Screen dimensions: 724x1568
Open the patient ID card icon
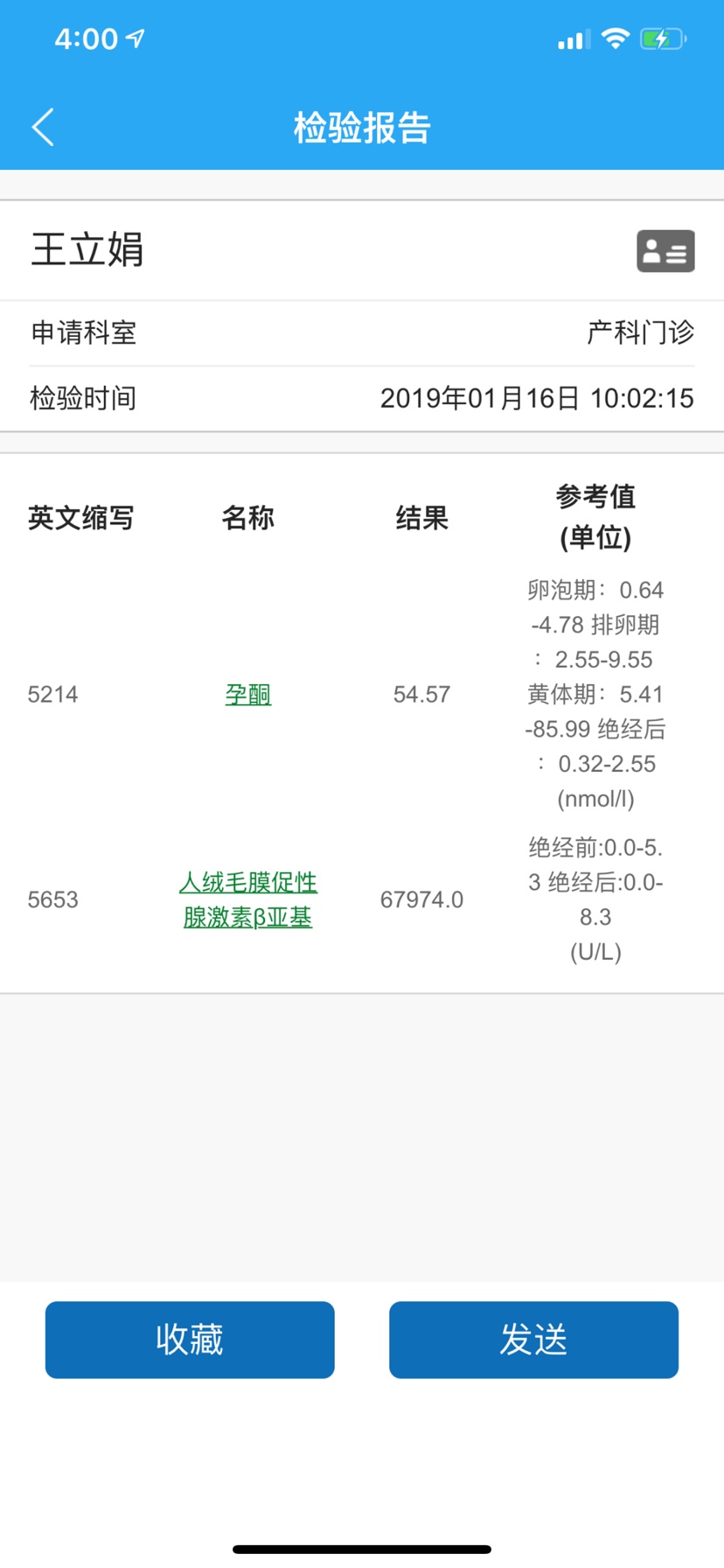665,251
